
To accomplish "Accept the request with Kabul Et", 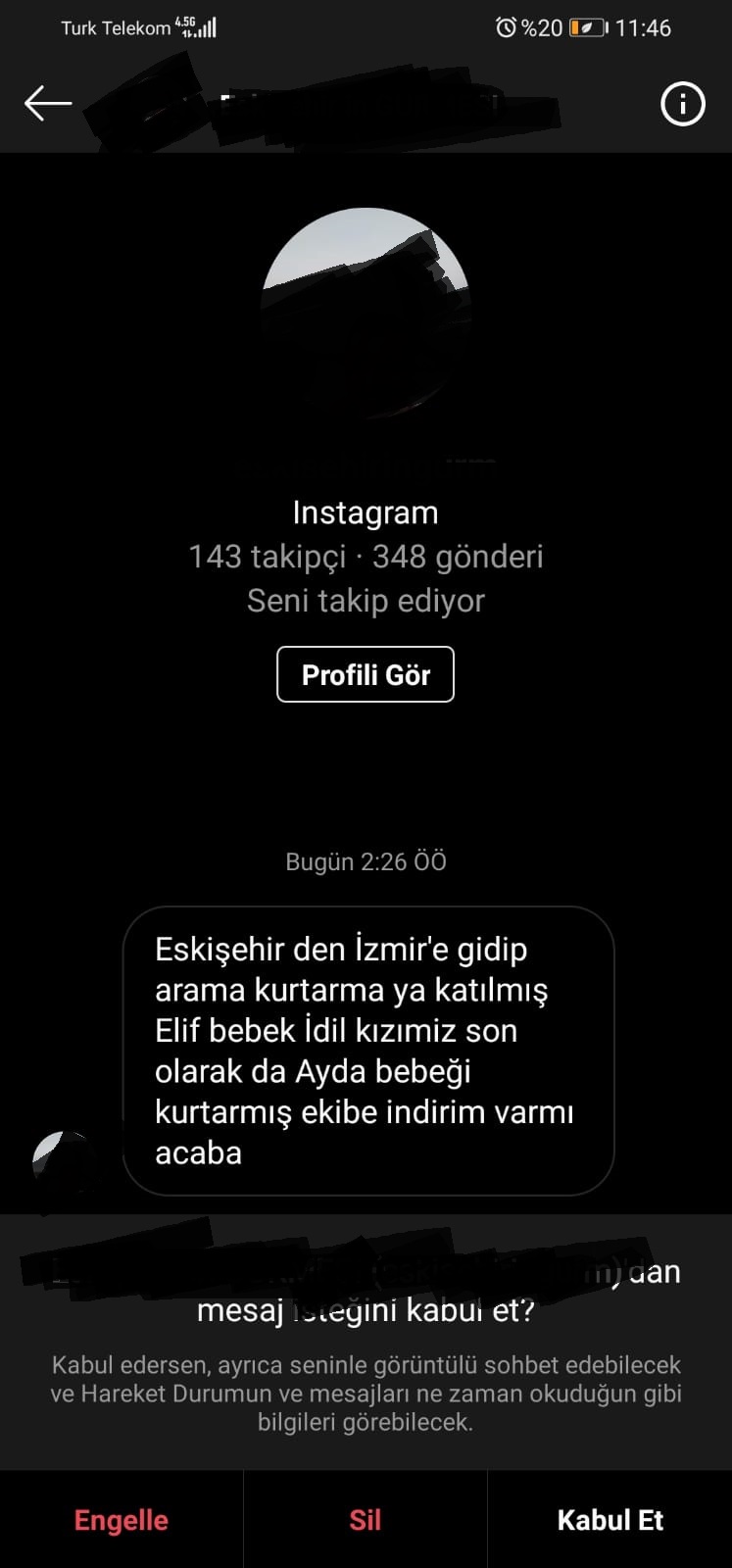I will point(610,1520).
